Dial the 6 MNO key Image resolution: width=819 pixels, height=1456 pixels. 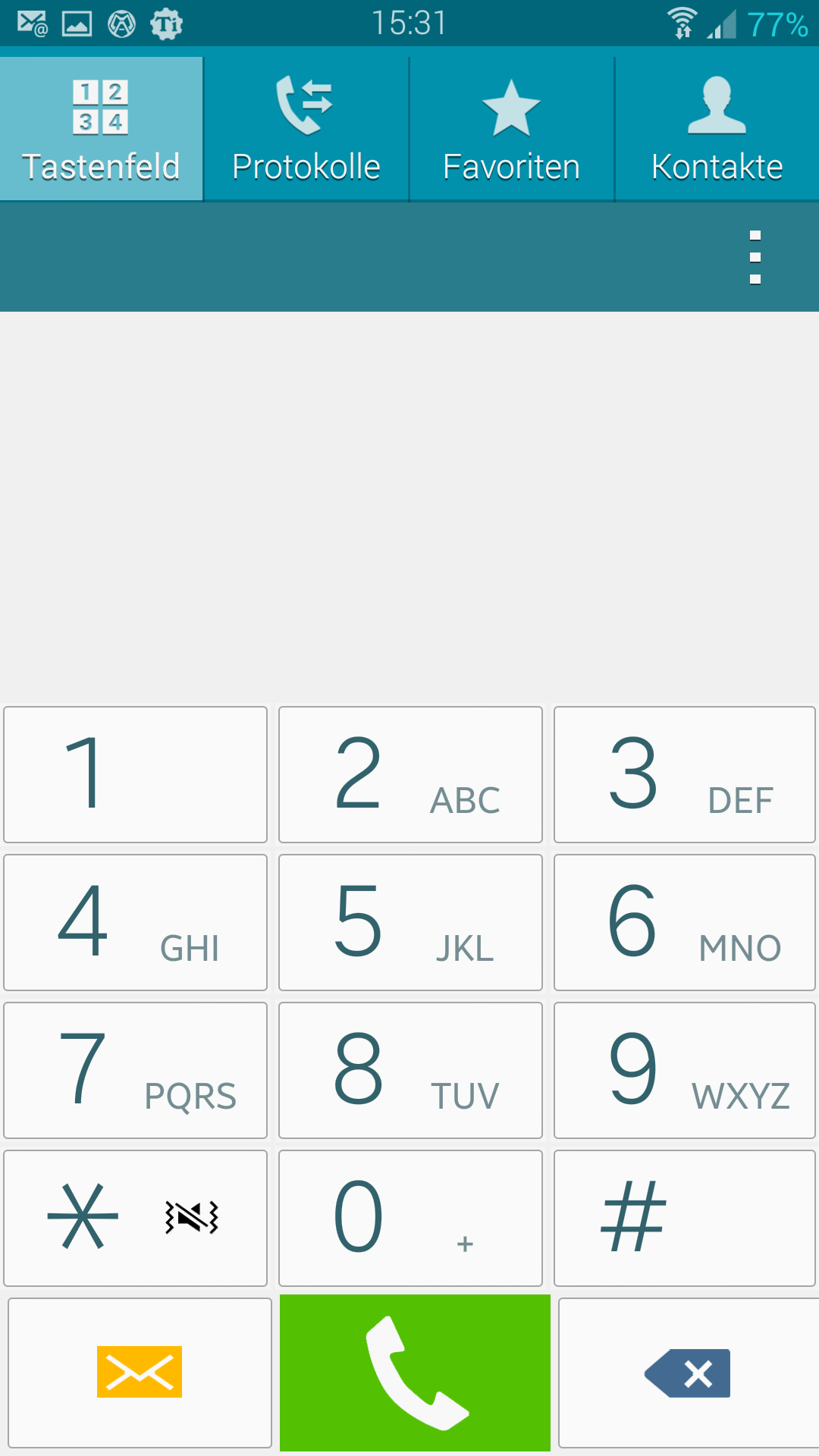click(x=685, y=922)
